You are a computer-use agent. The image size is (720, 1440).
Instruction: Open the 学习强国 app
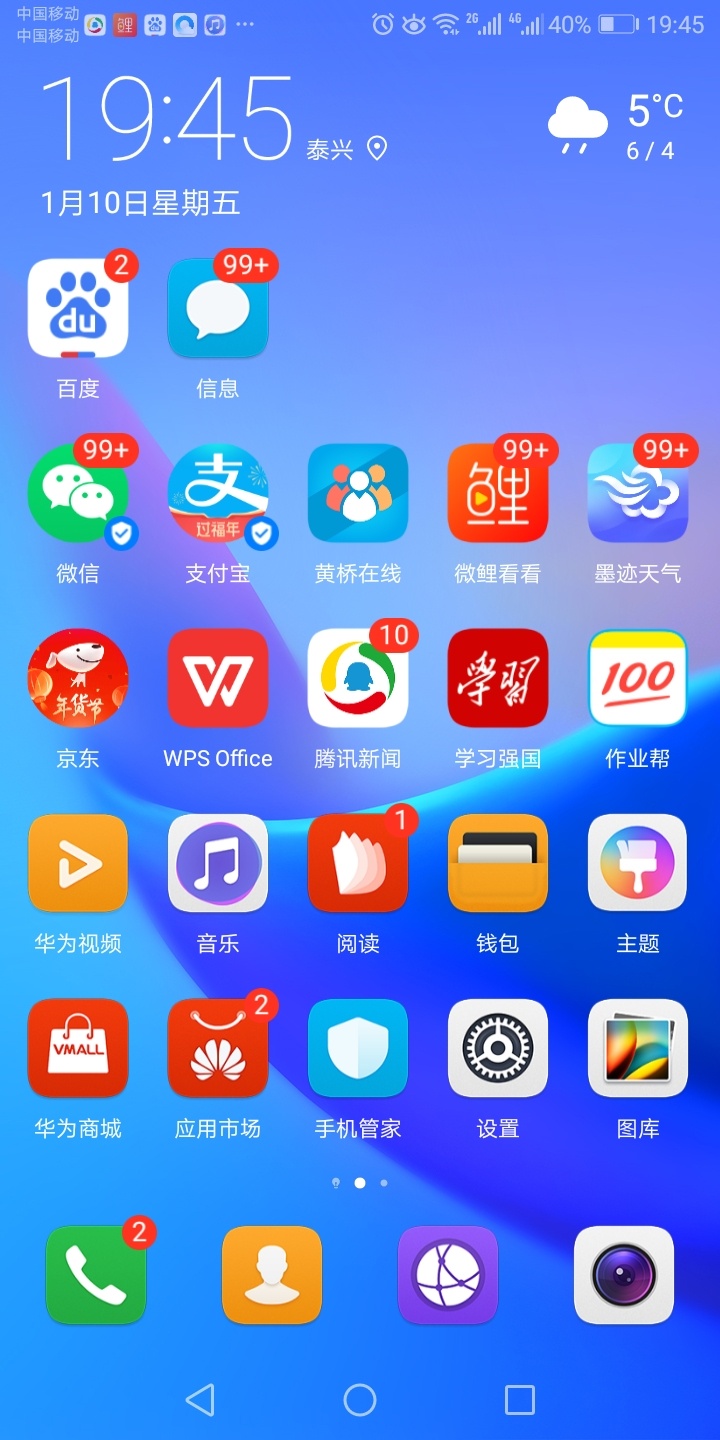point(498,679)
